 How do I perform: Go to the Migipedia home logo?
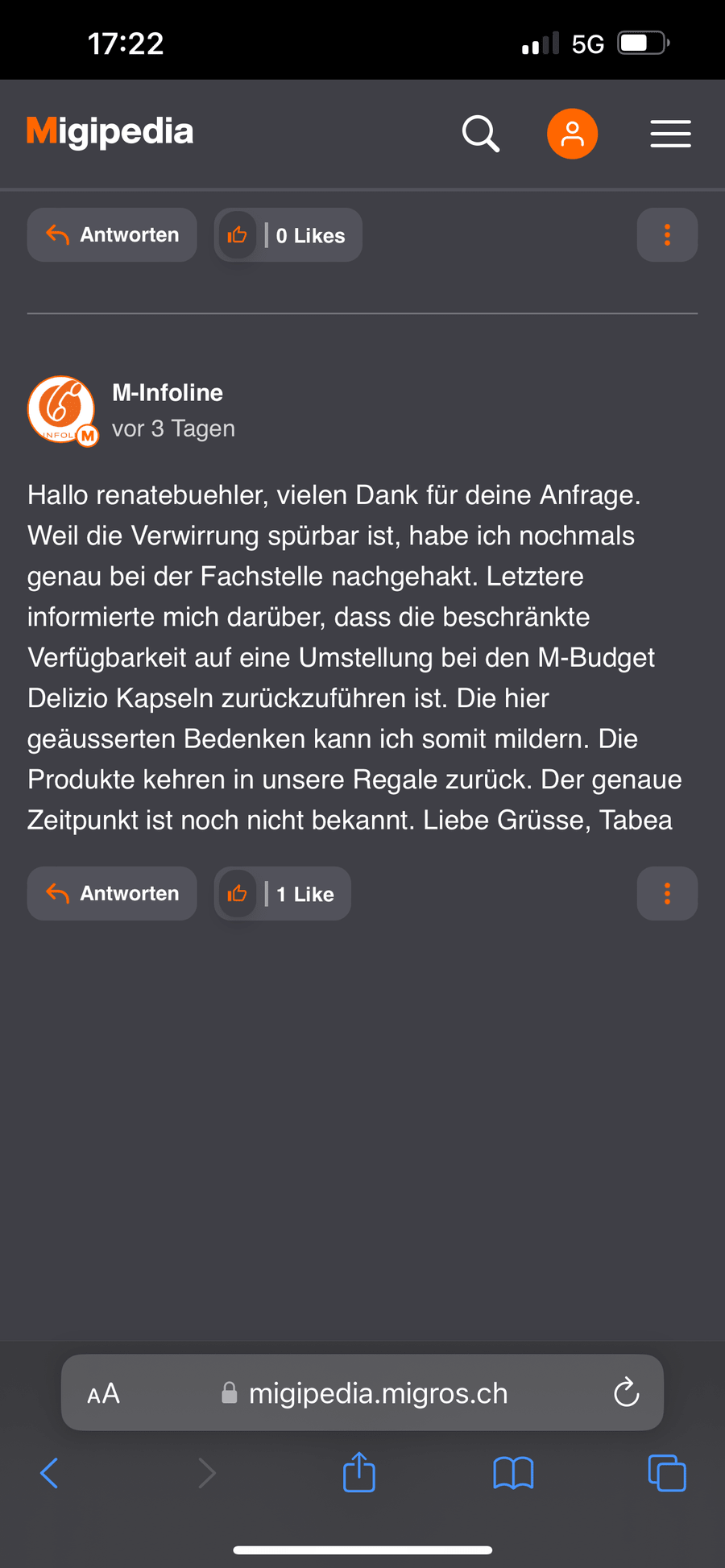[110, 132]
